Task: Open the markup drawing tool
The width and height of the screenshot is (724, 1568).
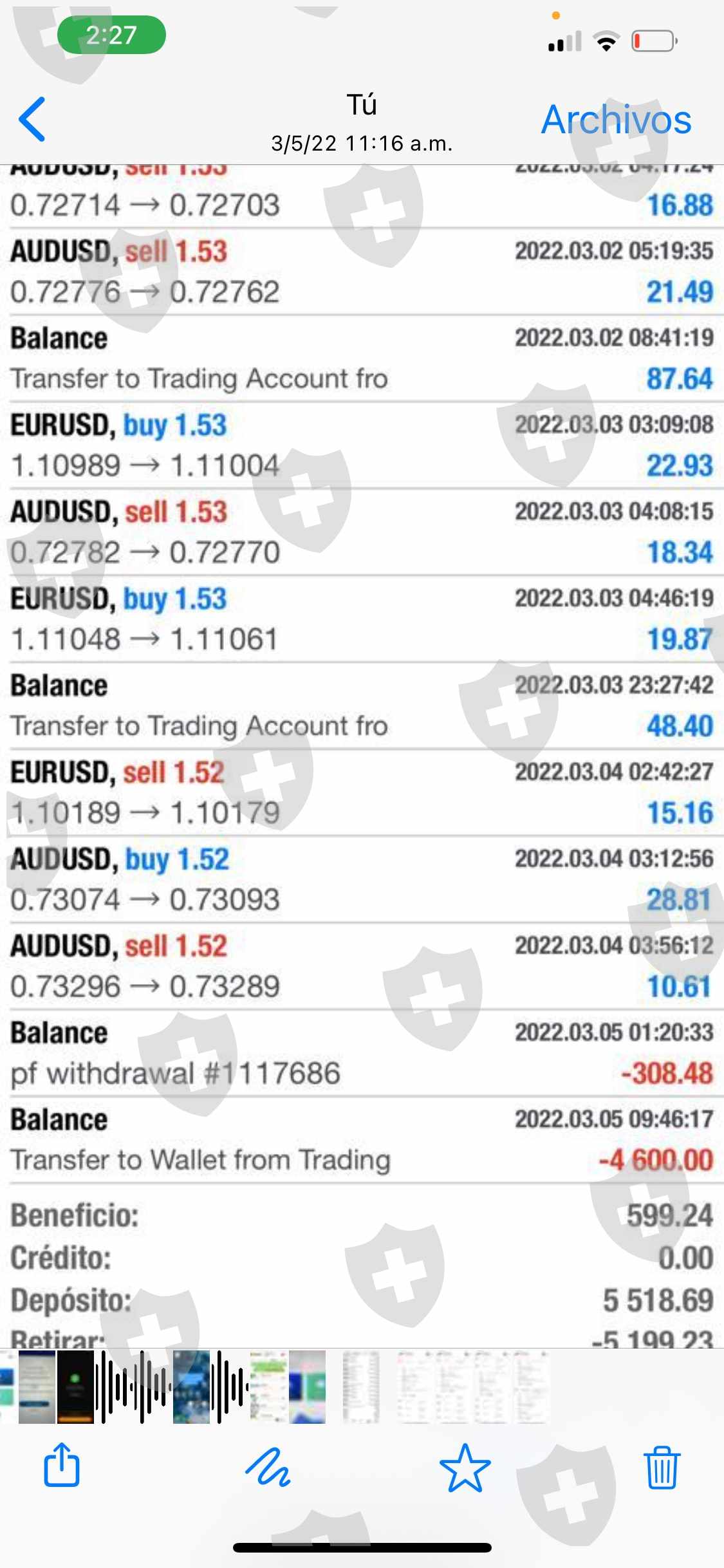Action: tap(268, 1467)
